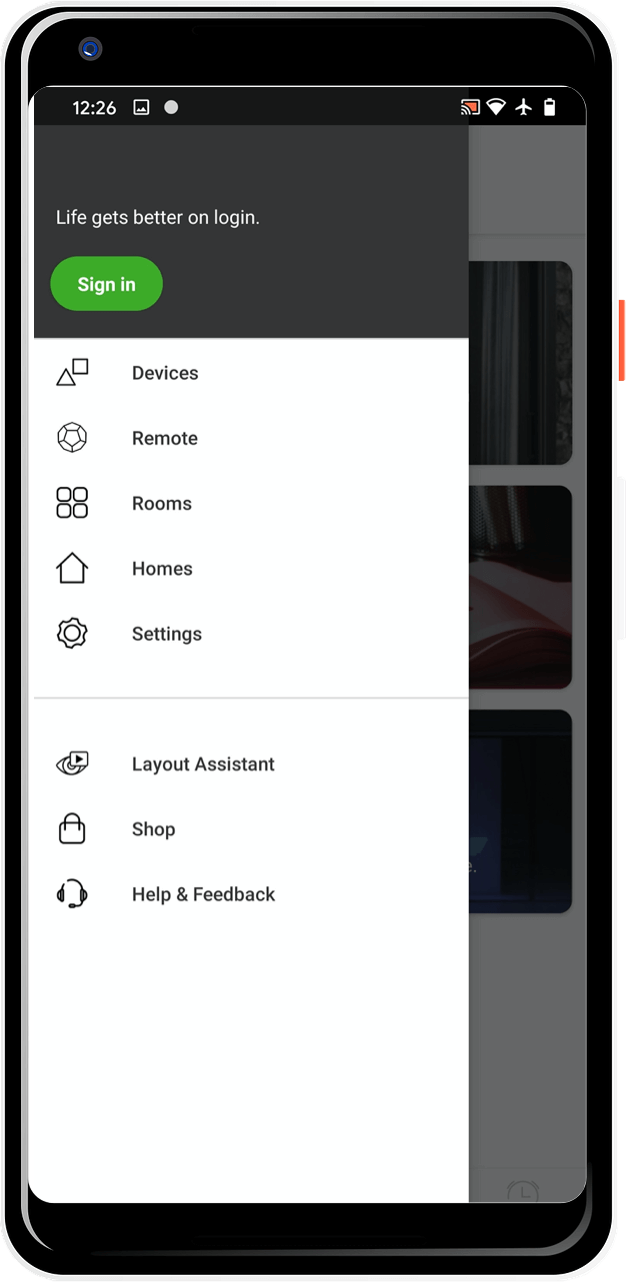
Task: Go to Remote in the drawer
Action: tap(164, 438)
